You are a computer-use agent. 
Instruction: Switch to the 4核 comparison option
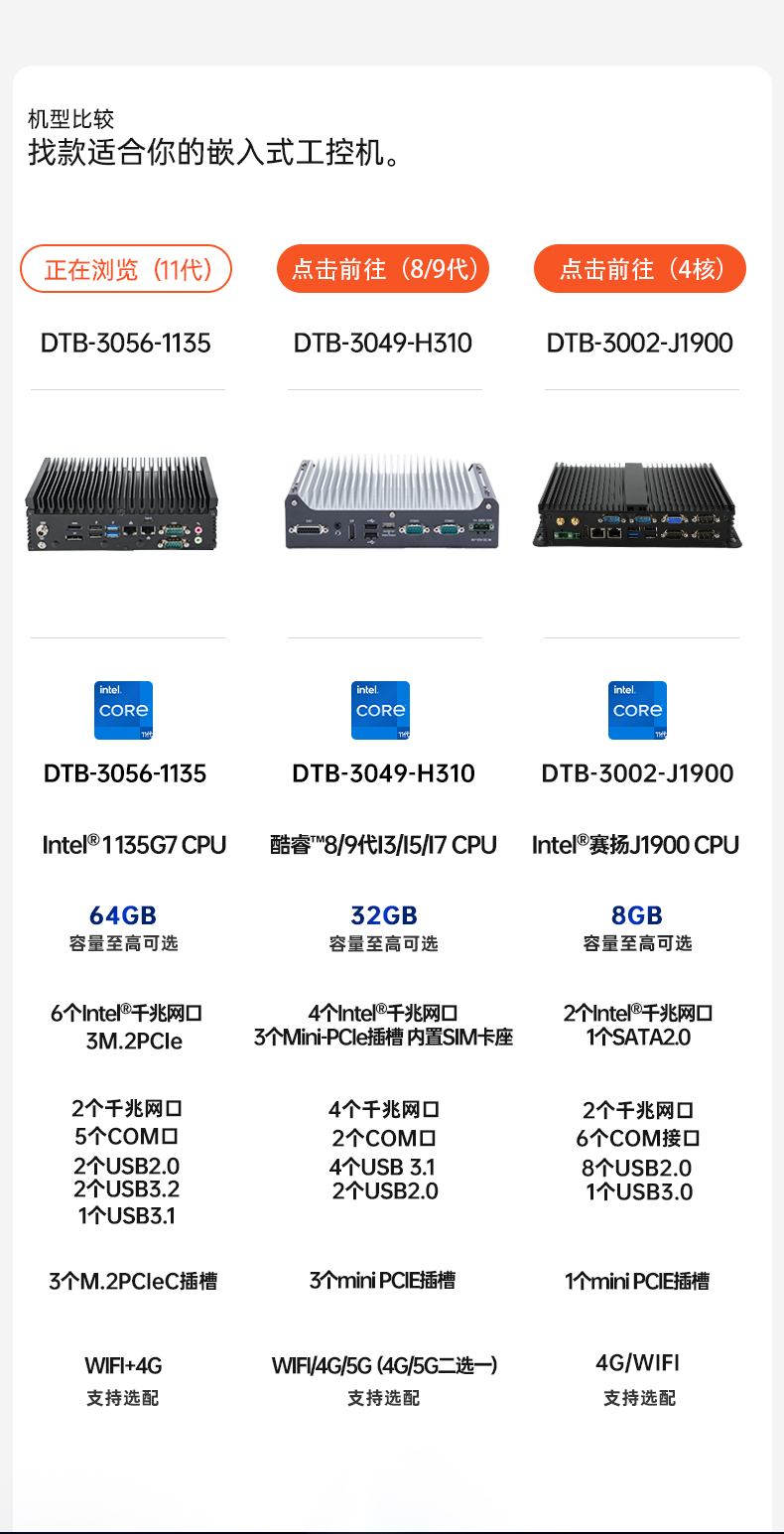coord(640,268)
